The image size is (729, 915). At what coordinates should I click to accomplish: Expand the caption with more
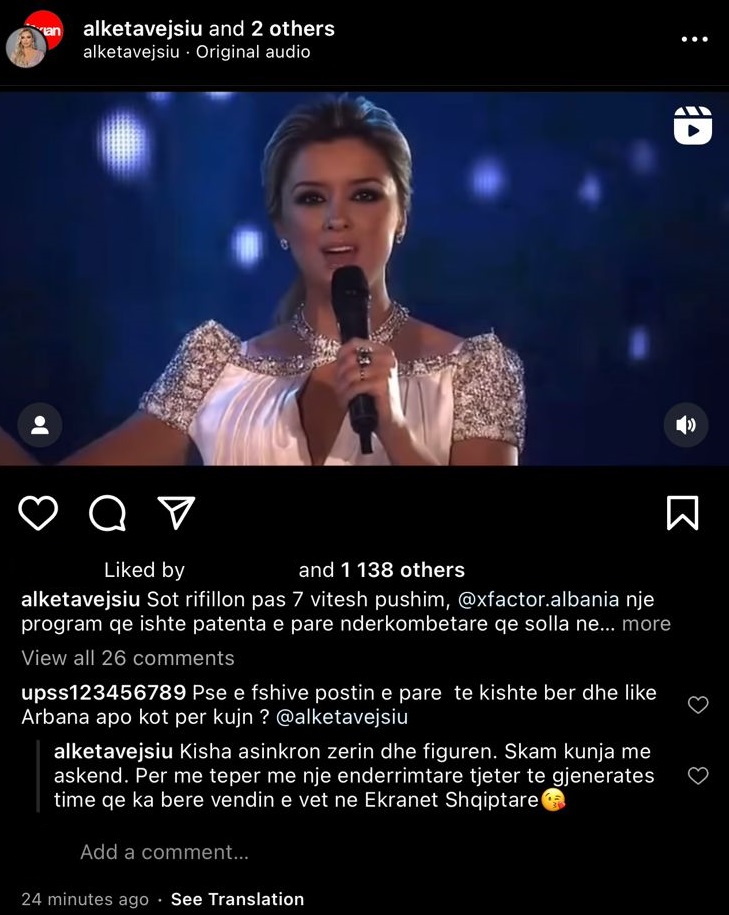pyautogui.click(x=646, y=624)
